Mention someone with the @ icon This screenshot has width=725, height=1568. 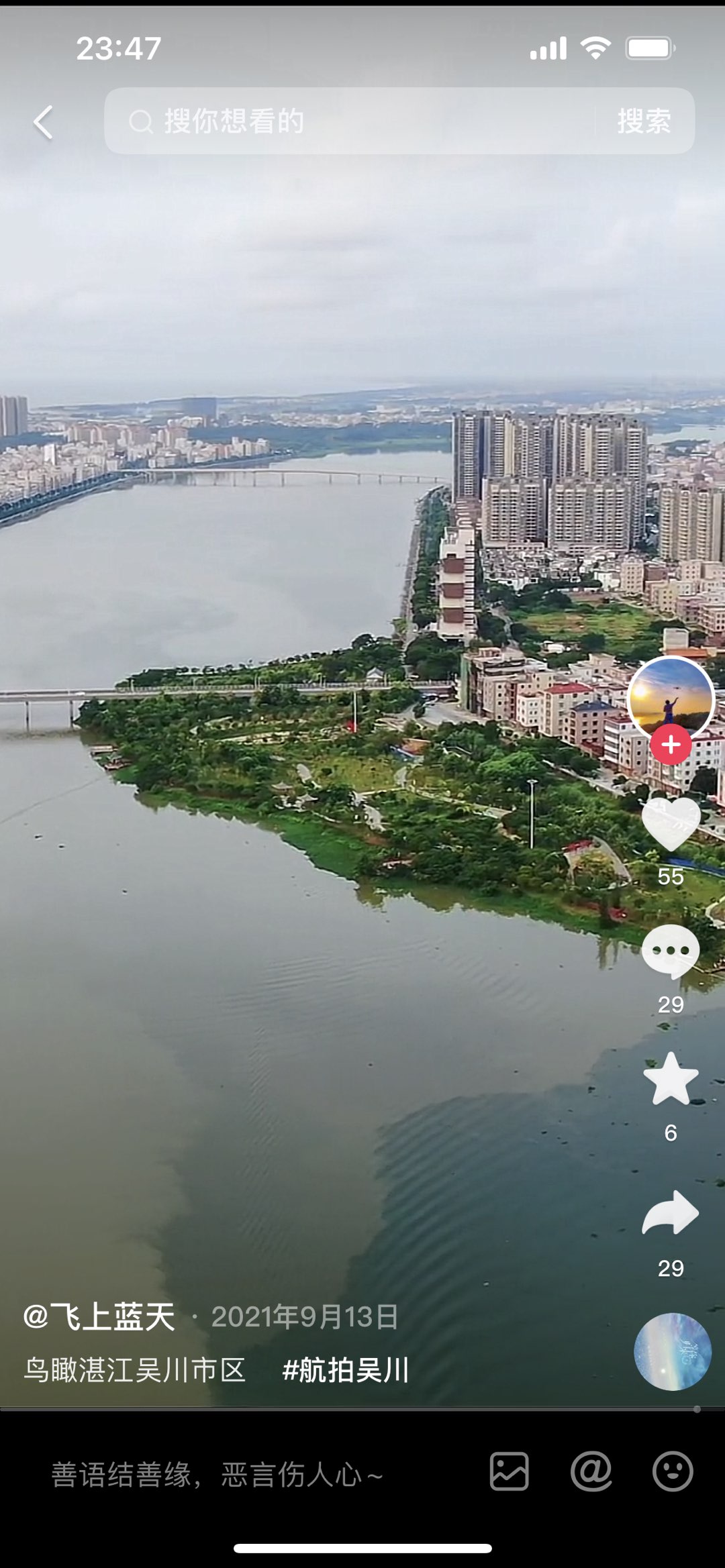(591, 1472)
